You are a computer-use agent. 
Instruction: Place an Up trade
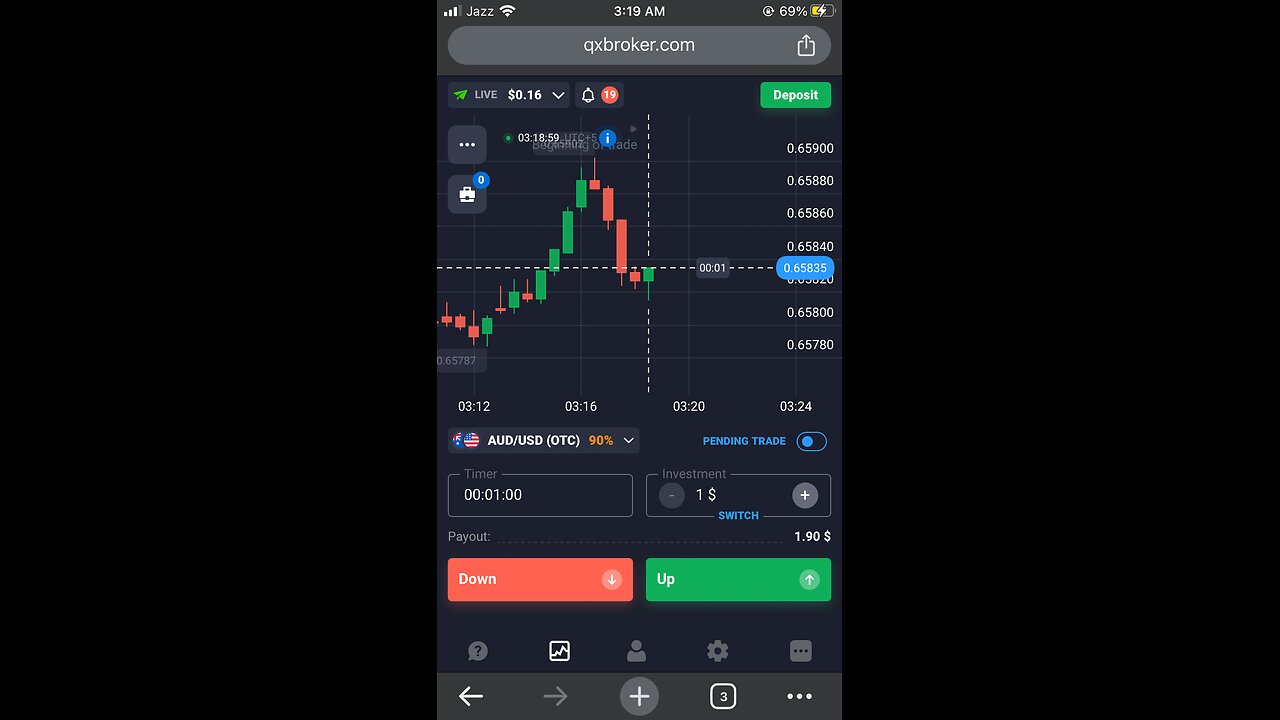(x=738, y=579)
